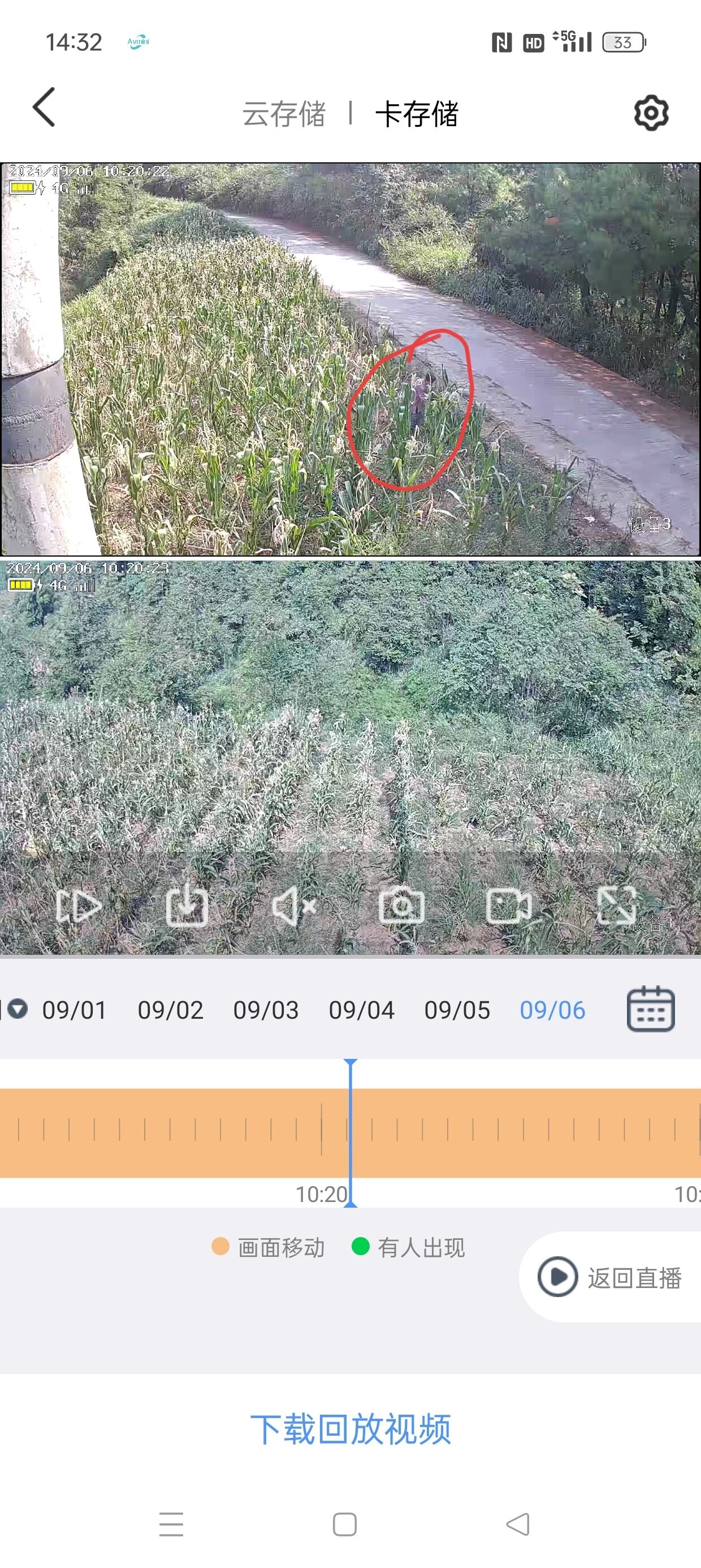Download the clip via the video overlay icon
The image size is (701, 1568).
pos(187,906)
